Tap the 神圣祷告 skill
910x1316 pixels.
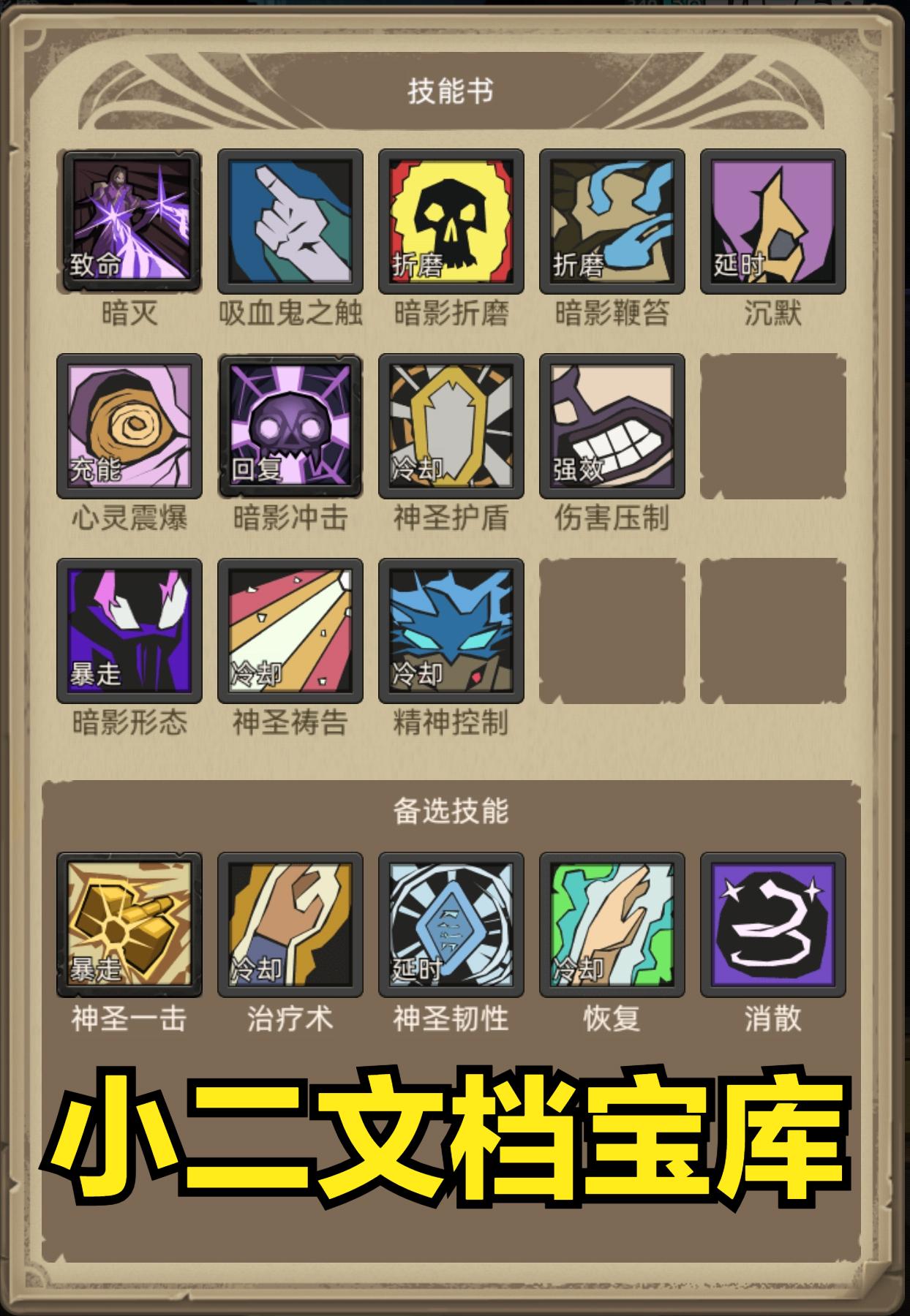pos(290,630)
